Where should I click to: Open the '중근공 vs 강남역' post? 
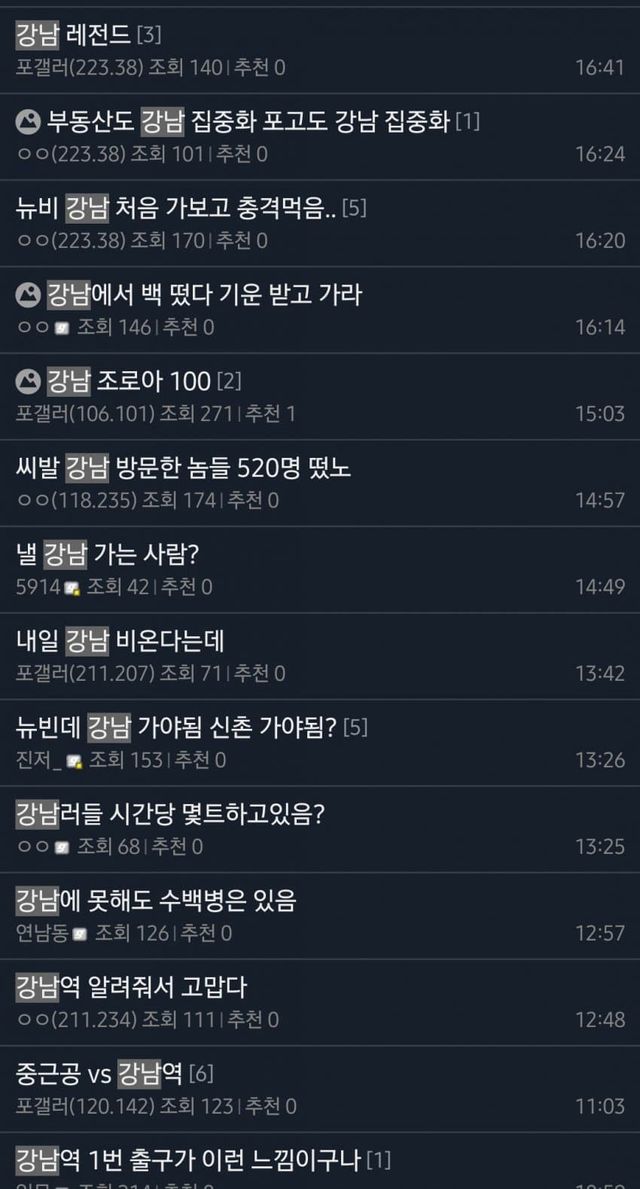[100, 1074]
